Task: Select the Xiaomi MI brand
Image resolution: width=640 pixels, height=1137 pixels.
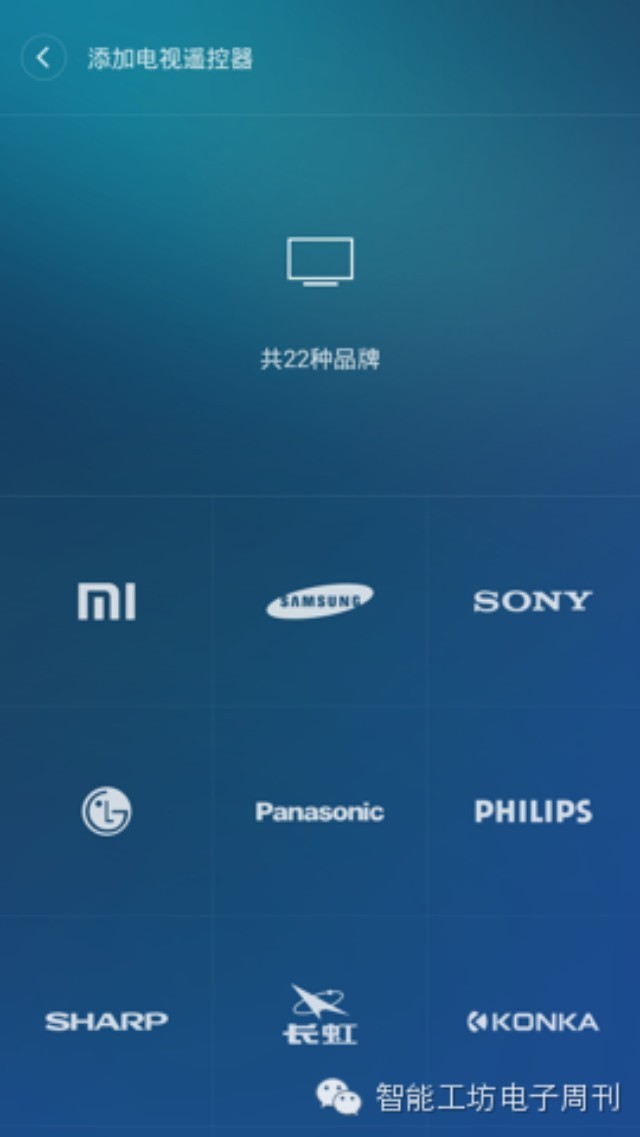Action: pyautogui.click(x=106, y=601)
